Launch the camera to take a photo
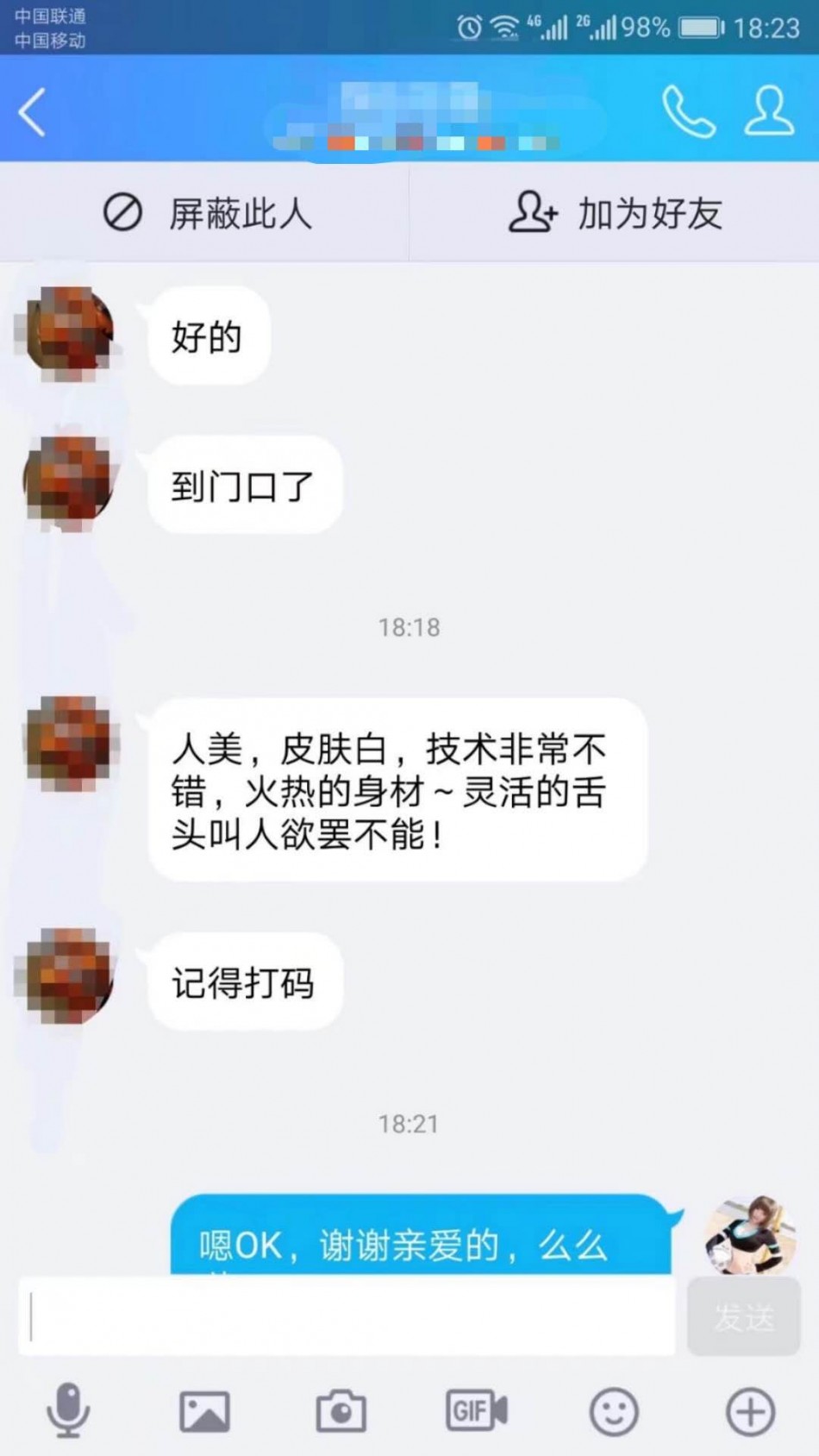819x1456 pixels. [341, 1412]
